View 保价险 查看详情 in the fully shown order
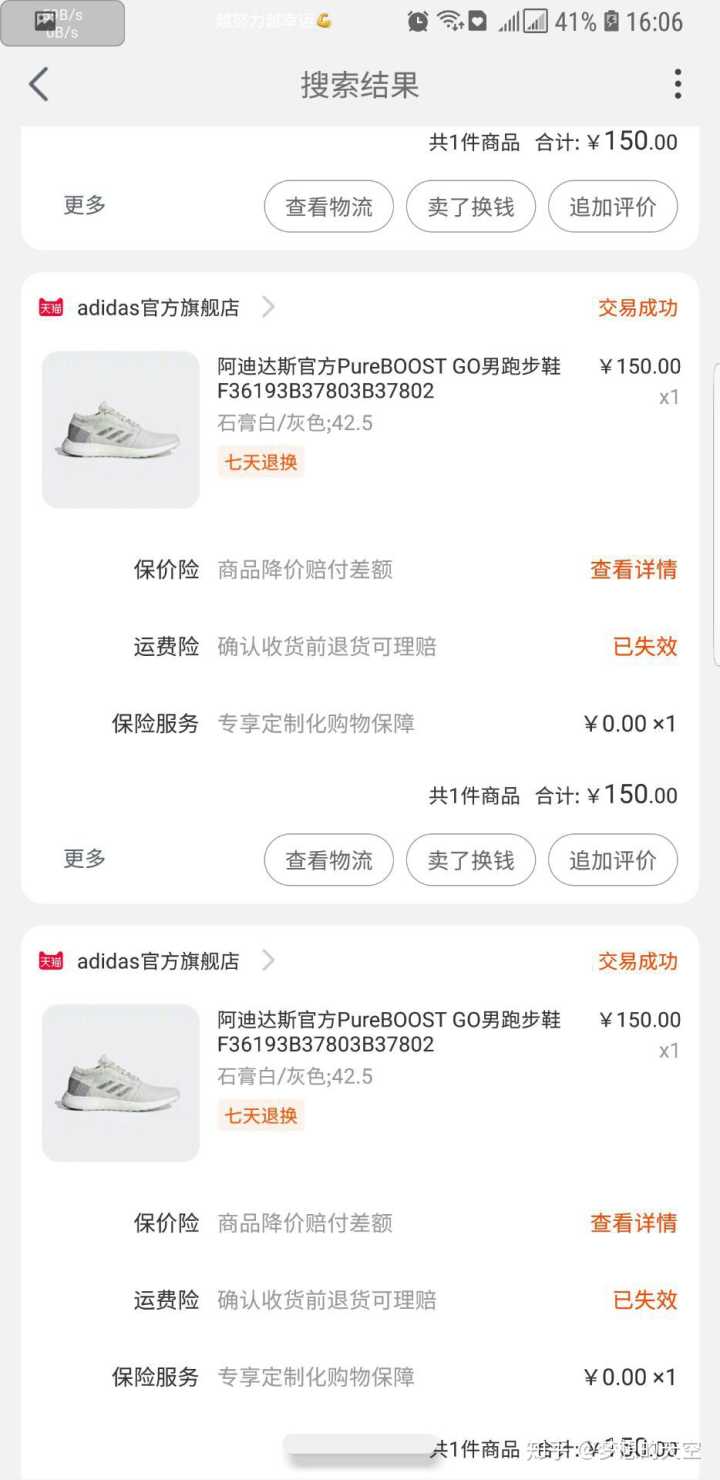 (x=634, y=570)
